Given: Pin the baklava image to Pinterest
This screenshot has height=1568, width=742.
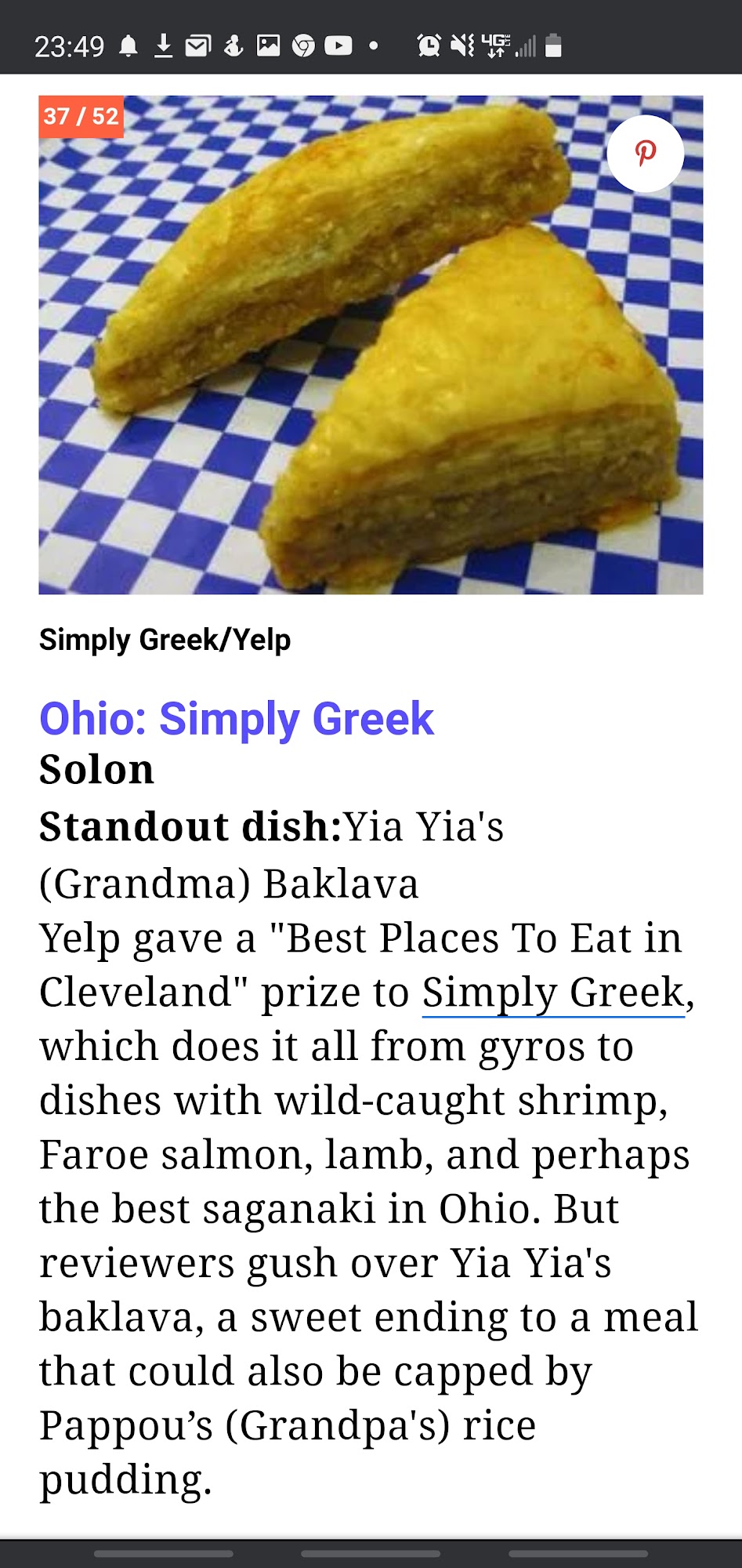Looking at the screenshot, I should pyautogui.click(x=645, y=154).
